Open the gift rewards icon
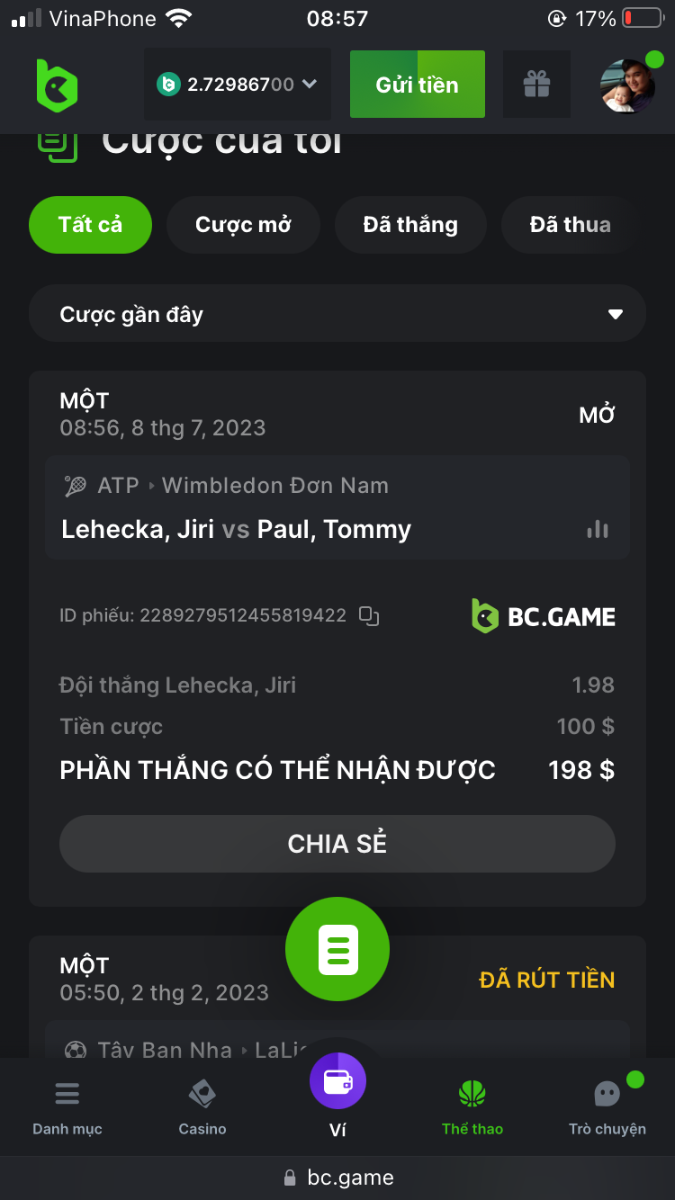The width and height of the screenshot is (675, 1200). click(537, 85)
